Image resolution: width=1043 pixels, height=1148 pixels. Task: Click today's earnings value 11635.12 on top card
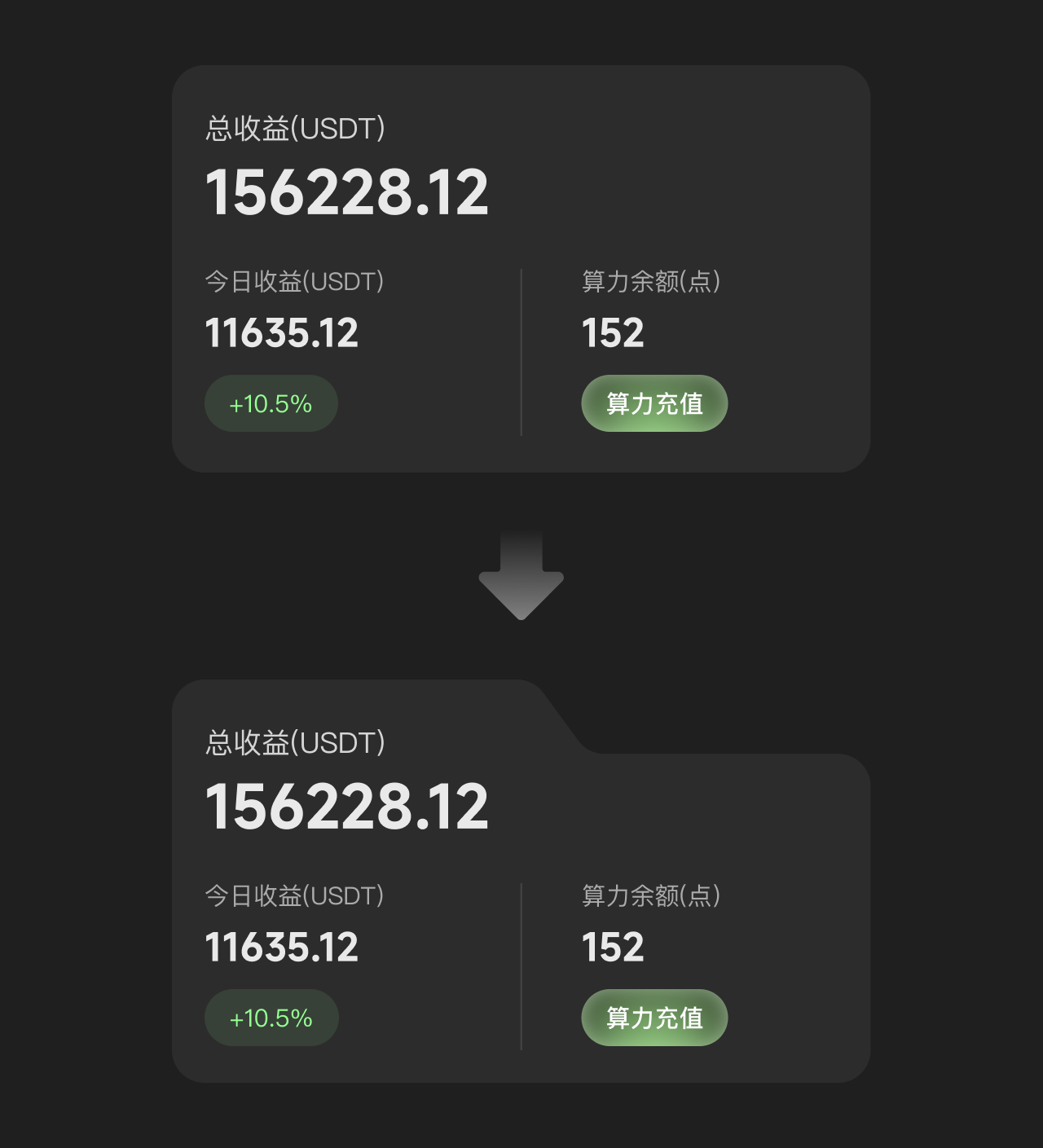click(281, 332)
